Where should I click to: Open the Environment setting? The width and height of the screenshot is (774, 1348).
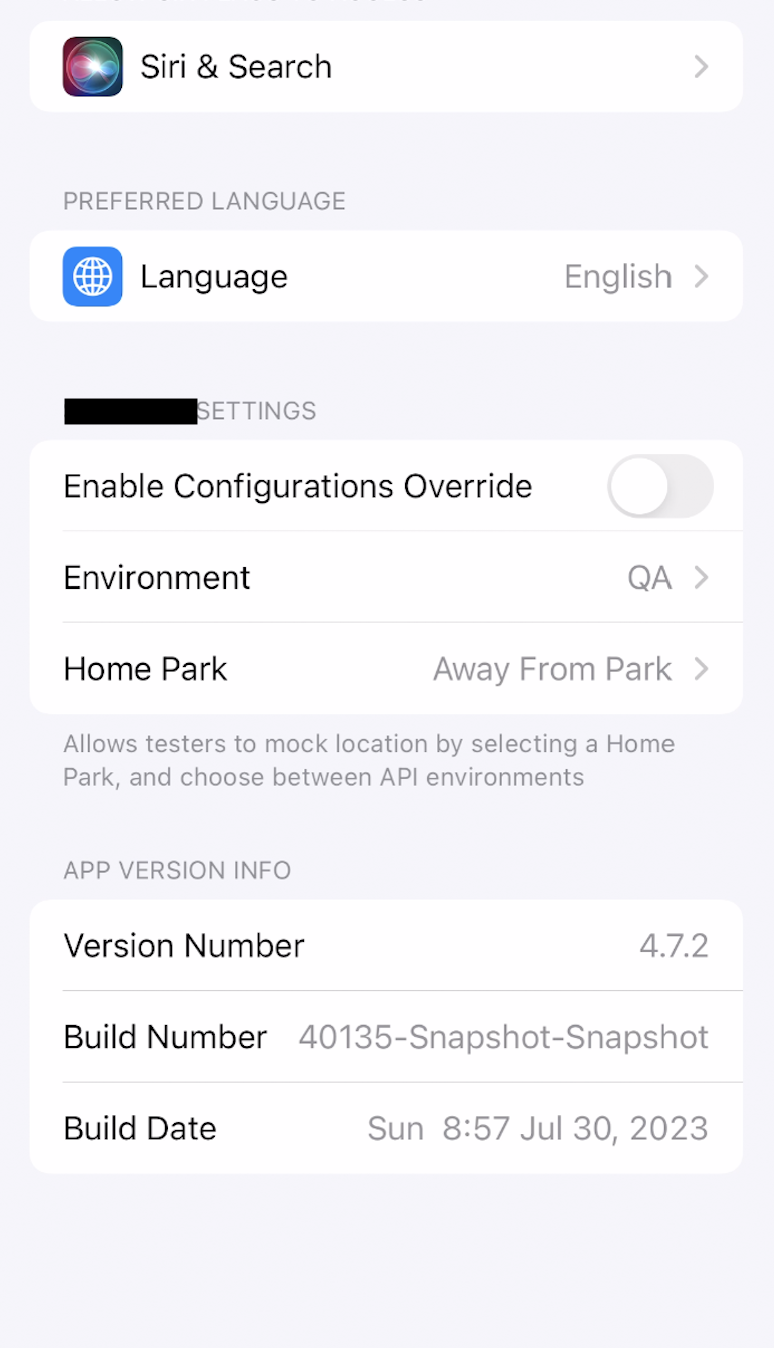[x=386, y=577]
